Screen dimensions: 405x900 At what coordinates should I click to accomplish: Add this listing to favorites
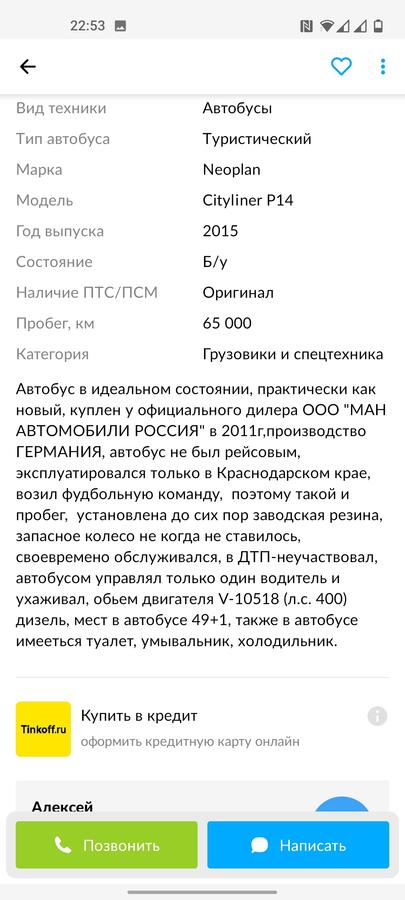[x=341, y=67]
